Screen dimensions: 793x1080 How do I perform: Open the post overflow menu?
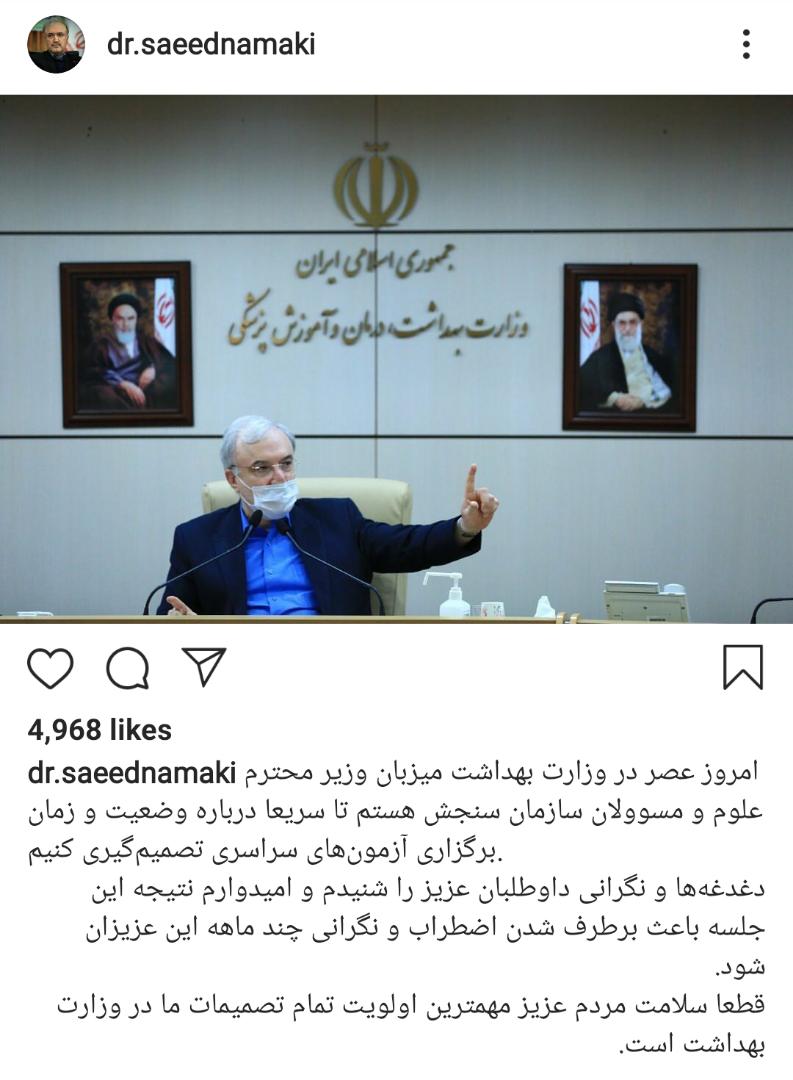746,45
